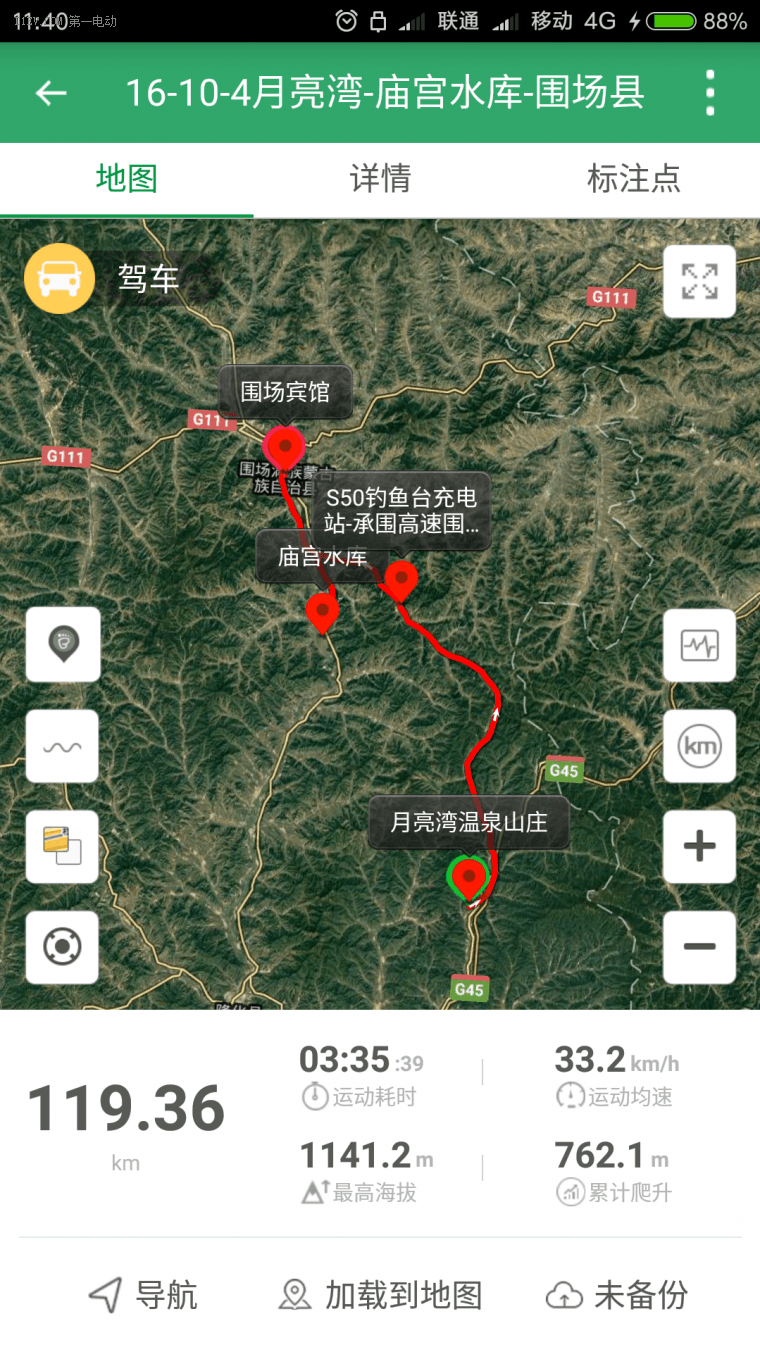Go back using the arrow
Screen dimensions: 760x1352
[50, 93]
